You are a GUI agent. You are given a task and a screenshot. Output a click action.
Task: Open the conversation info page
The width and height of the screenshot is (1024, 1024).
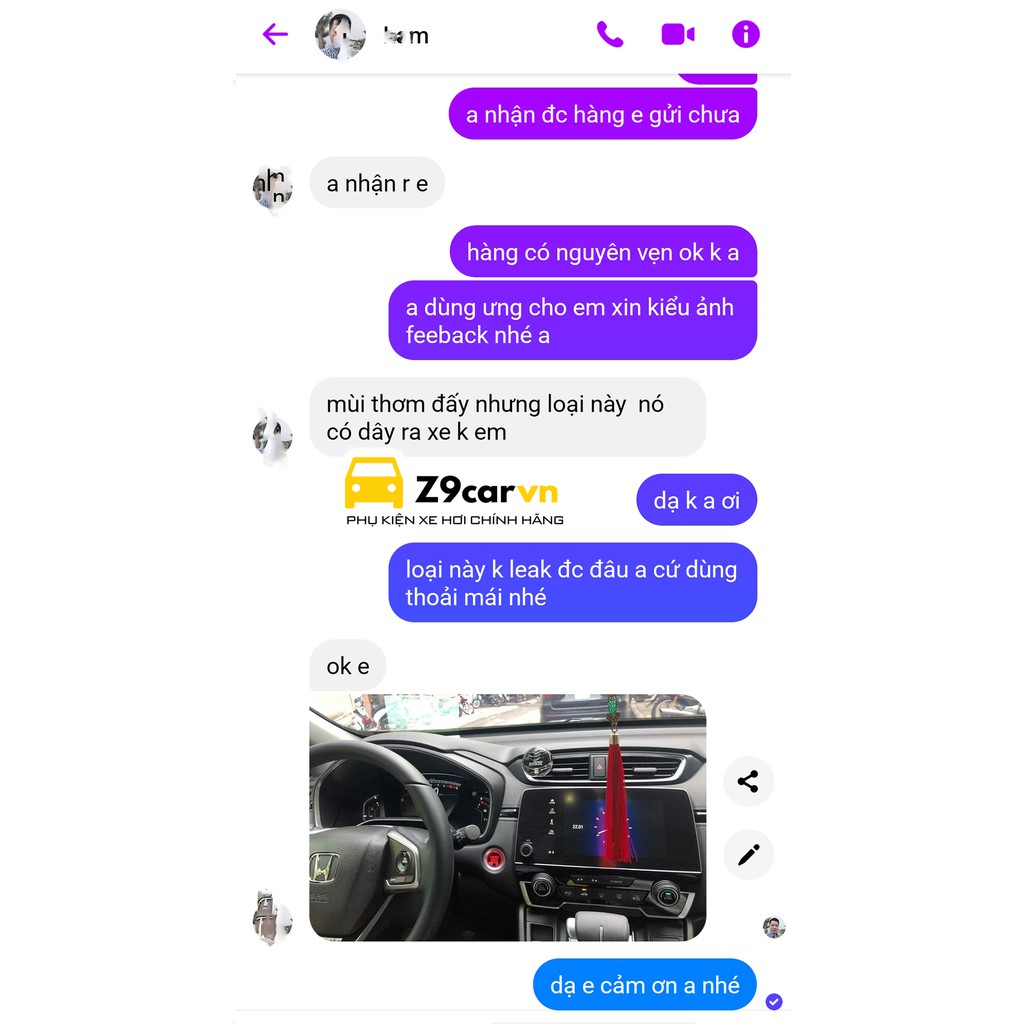[x=746, y=35]
